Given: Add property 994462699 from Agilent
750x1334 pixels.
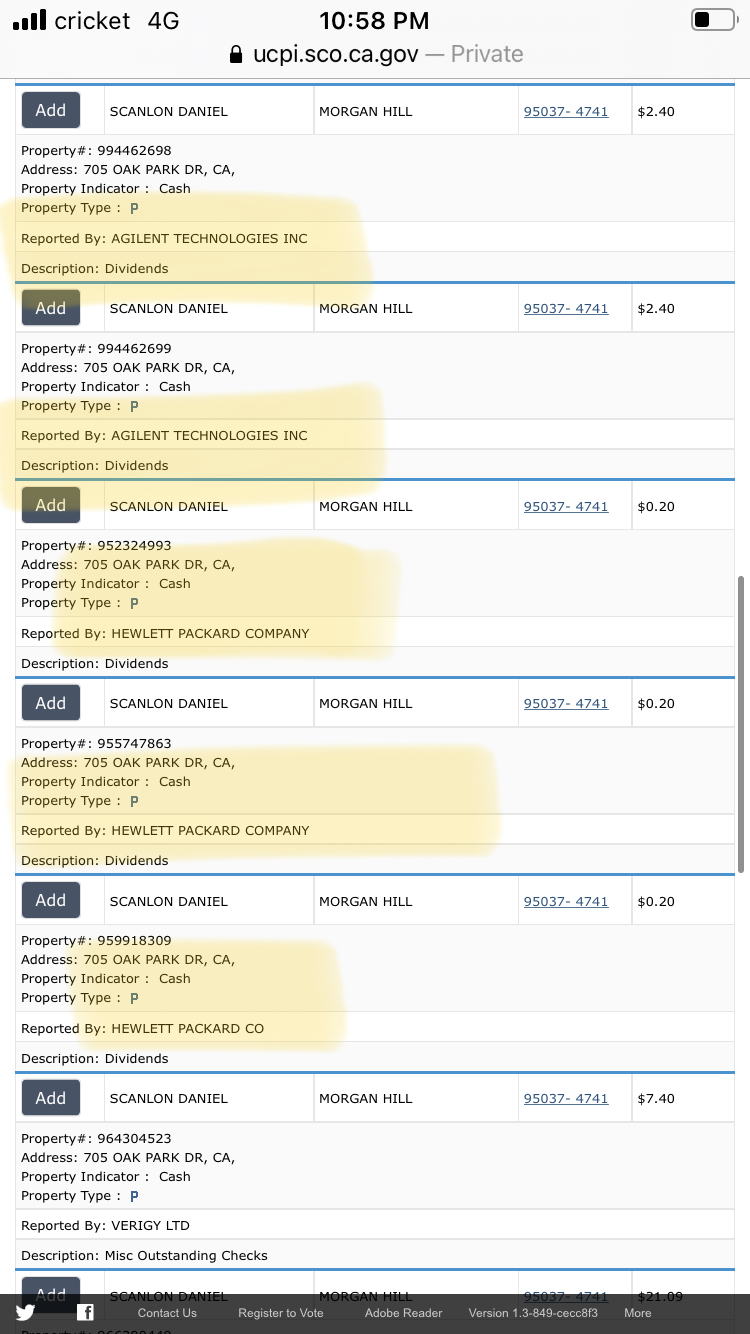Looking at the screenshot, I should point(51,308).
